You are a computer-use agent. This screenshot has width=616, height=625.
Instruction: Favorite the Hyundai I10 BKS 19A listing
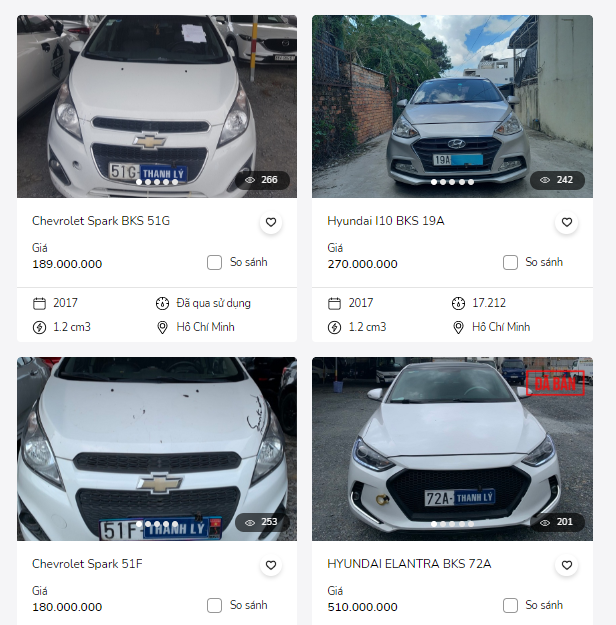click(566, 223)
